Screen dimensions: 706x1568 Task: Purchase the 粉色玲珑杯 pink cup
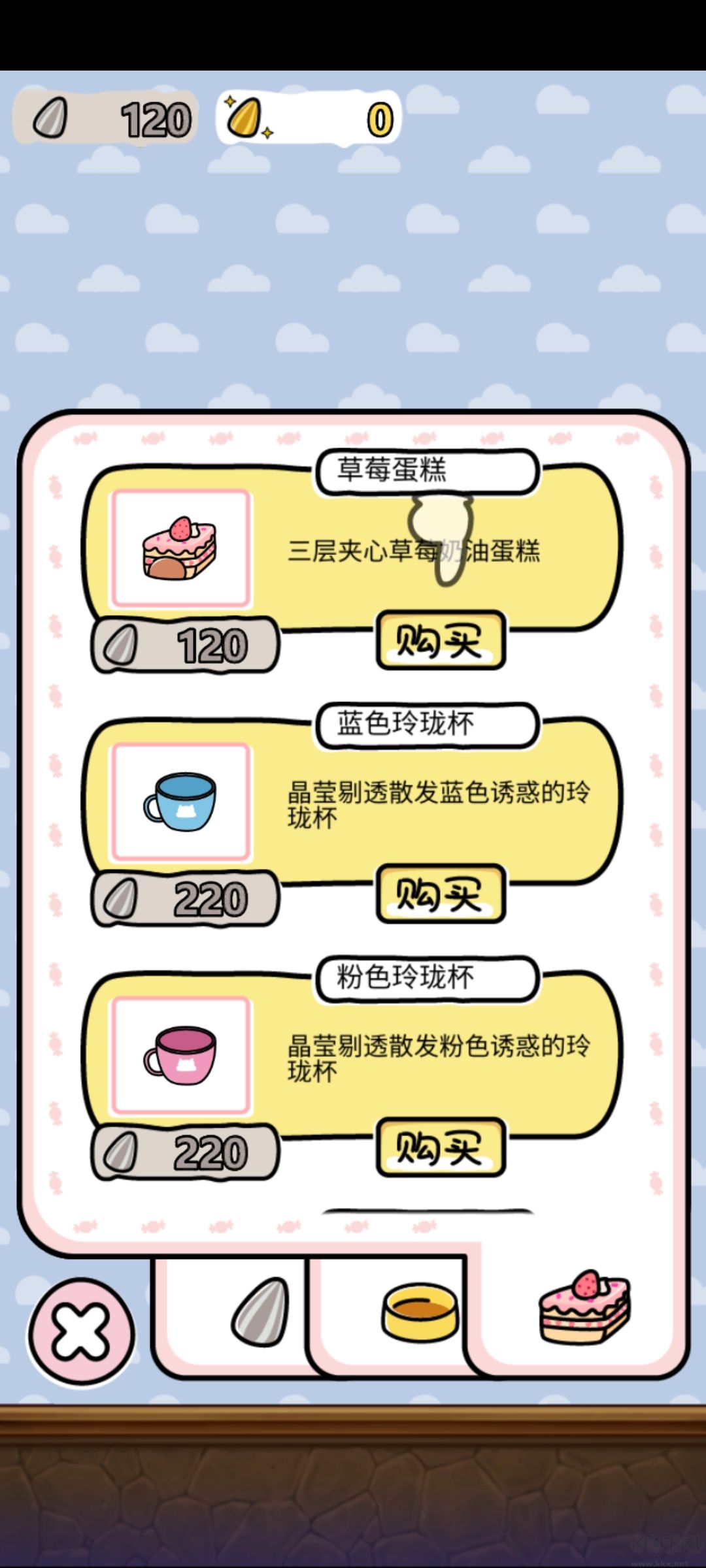(x=441, y=1147)
